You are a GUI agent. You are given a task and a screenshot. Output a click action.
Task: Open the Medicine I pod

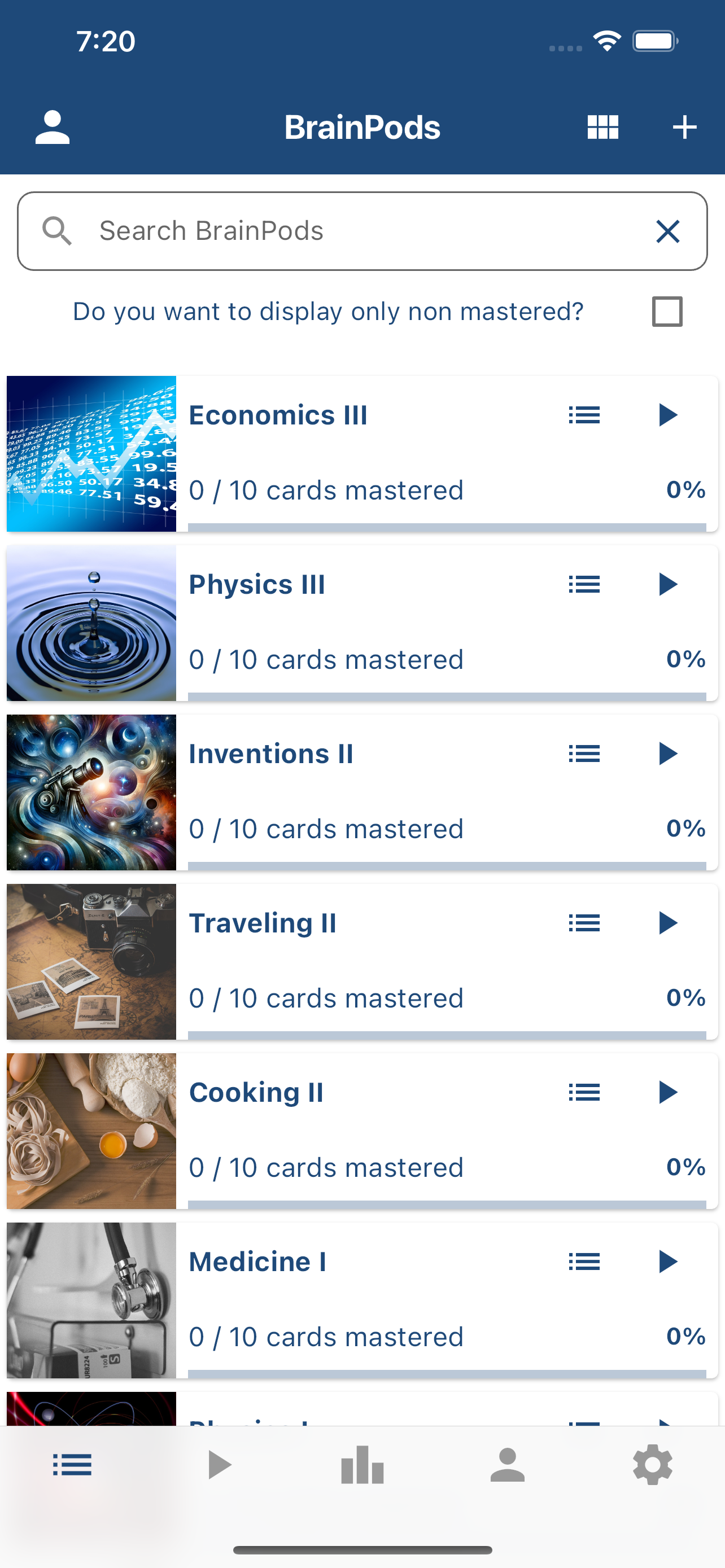coord(257,1262)
